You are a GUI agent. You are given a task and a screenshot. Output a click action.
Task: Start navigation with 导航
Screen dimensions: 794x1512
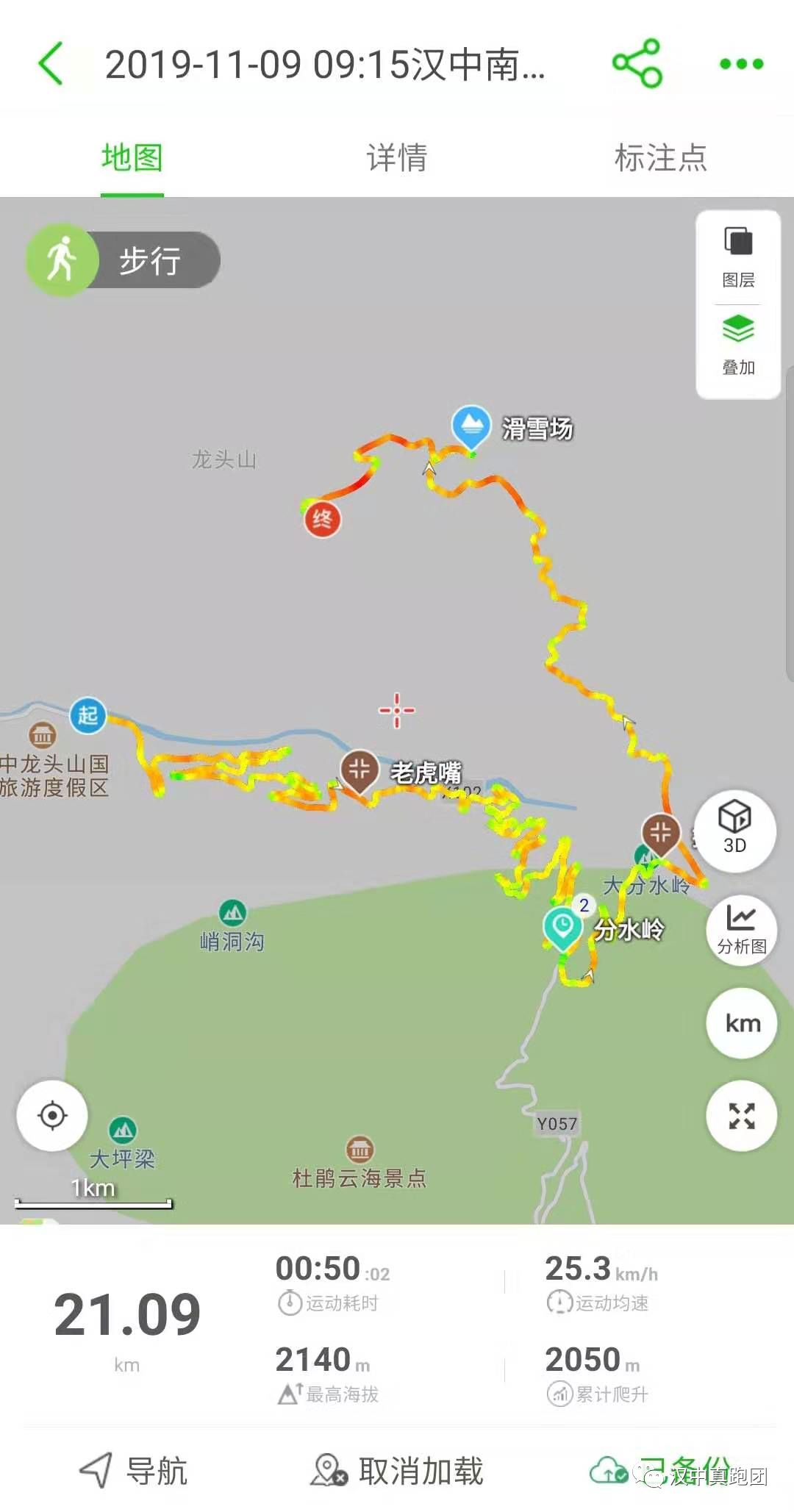point(136,1469)
